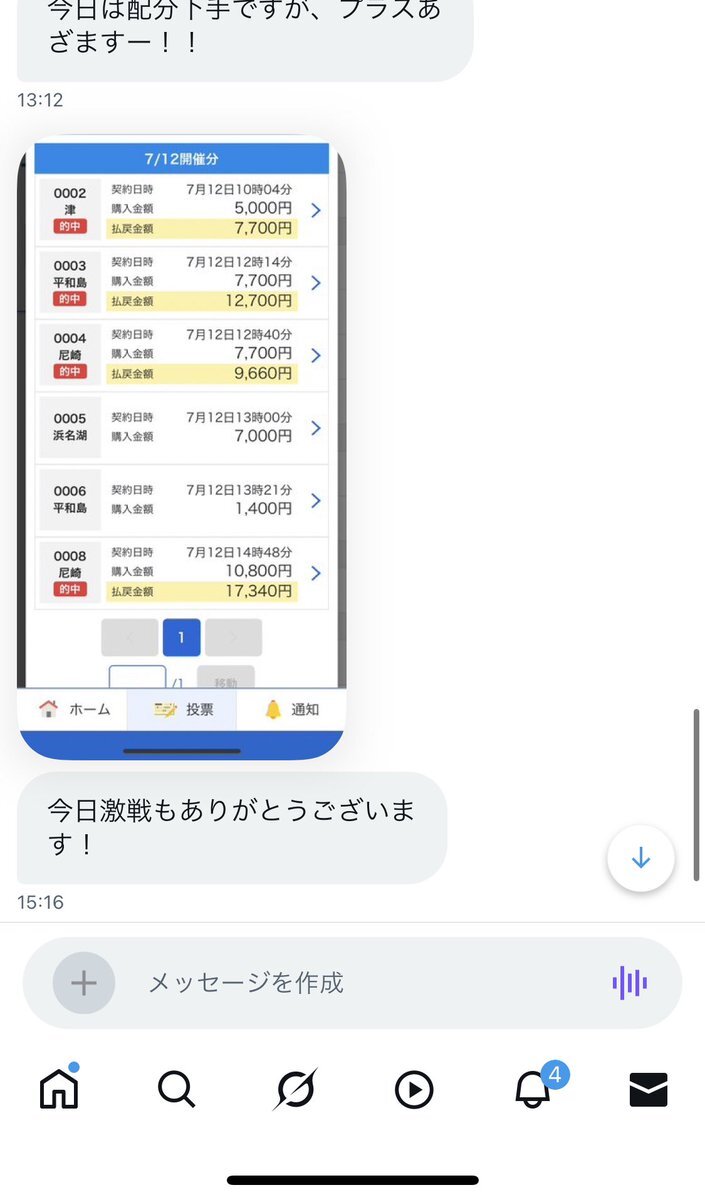
Task: Open the Messages envelope tab
Action: coord(649,1089)
